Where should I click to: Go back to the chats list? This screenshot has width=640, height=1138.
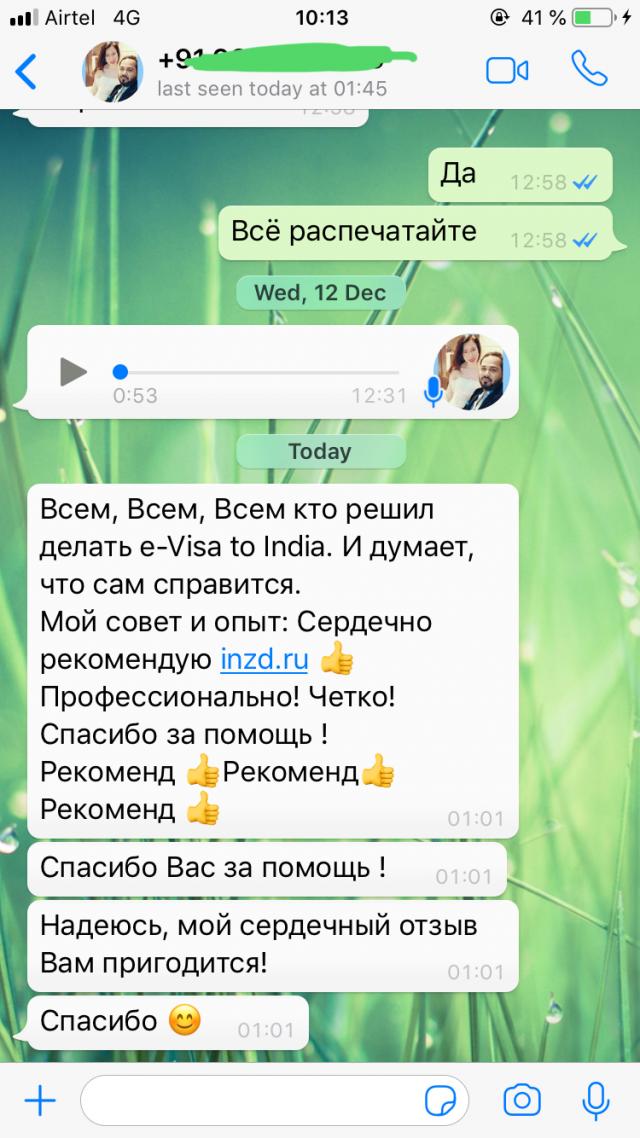tap(27, 71)
